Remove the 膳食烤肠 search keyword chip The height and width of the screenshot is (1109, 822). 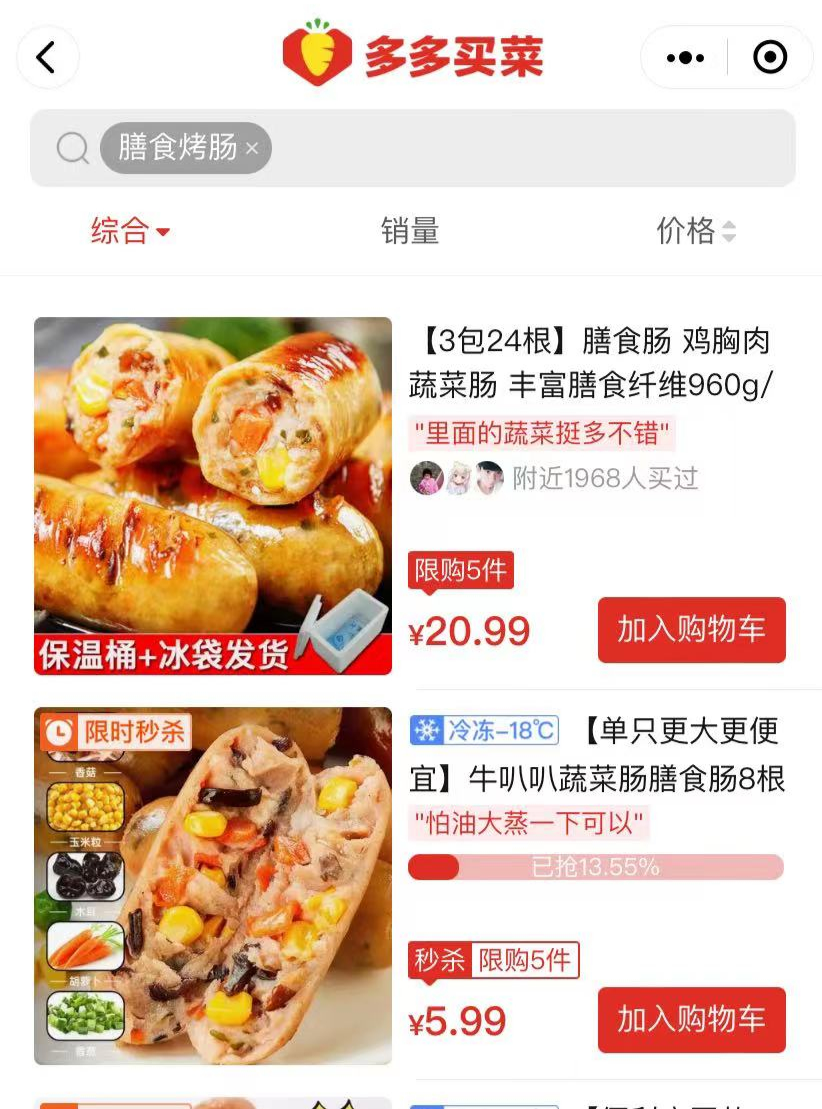252,149
